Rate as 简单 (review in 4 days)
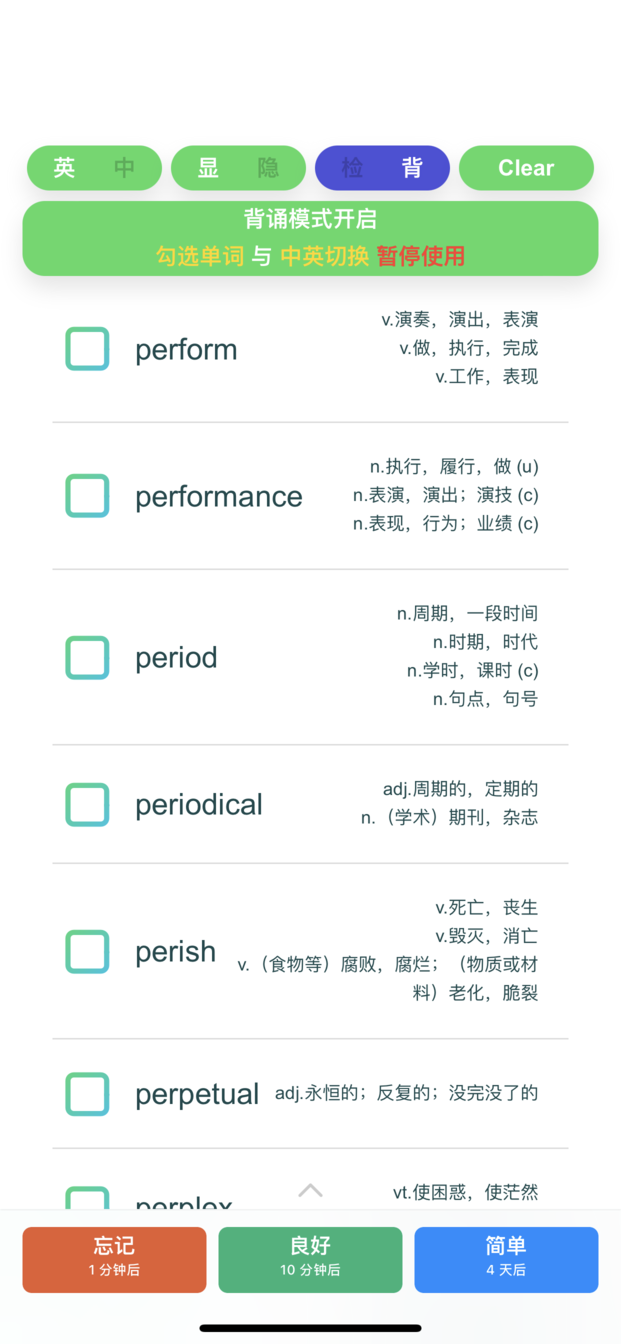Image resolution: width=621 pixels, height=1344 pixels. pos(506,1259)
